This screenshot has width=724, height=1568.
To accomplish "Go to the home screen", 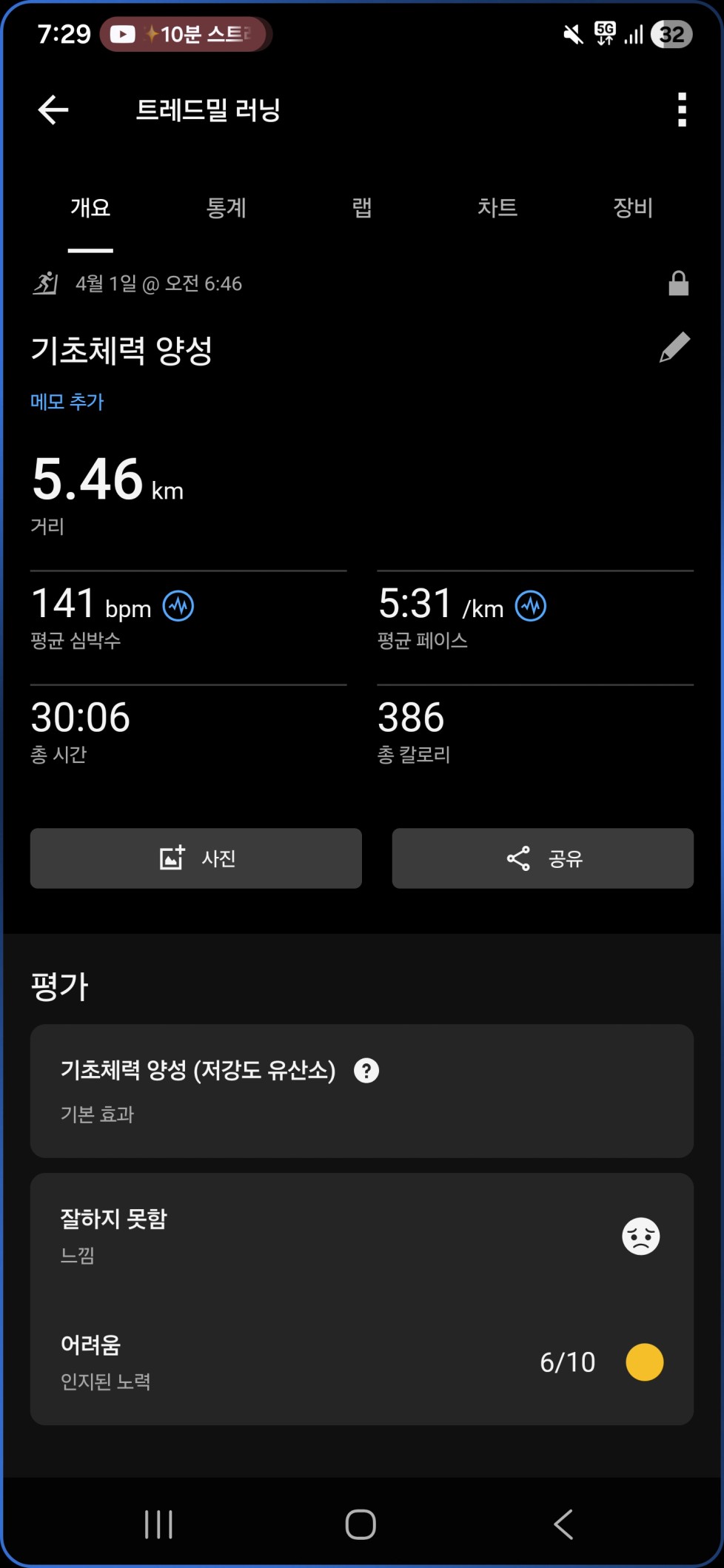I will pyautogui.click(x=361, y=1524).
